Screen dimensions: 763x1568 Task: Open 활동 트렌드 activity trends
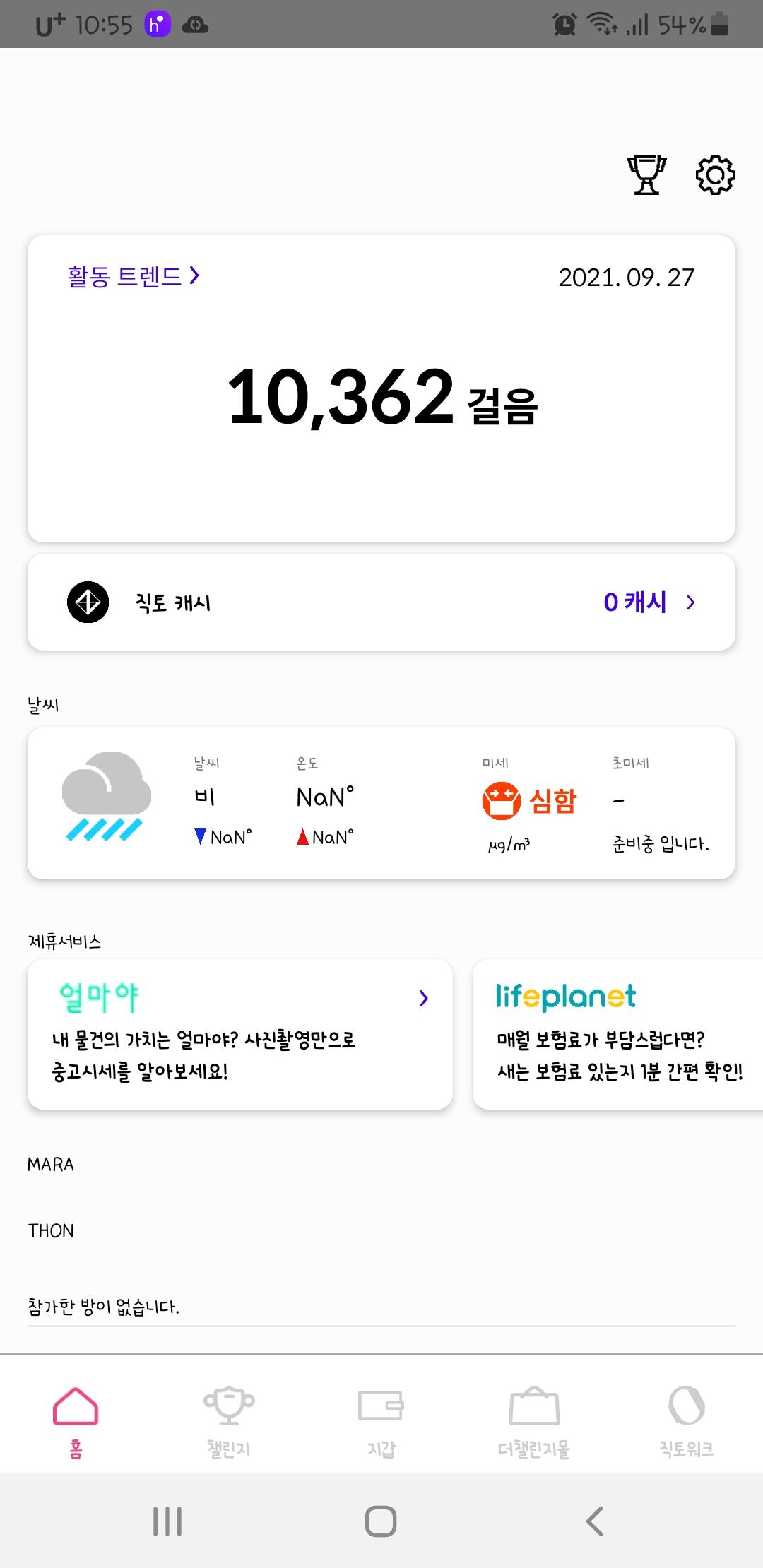pos(133,276)
